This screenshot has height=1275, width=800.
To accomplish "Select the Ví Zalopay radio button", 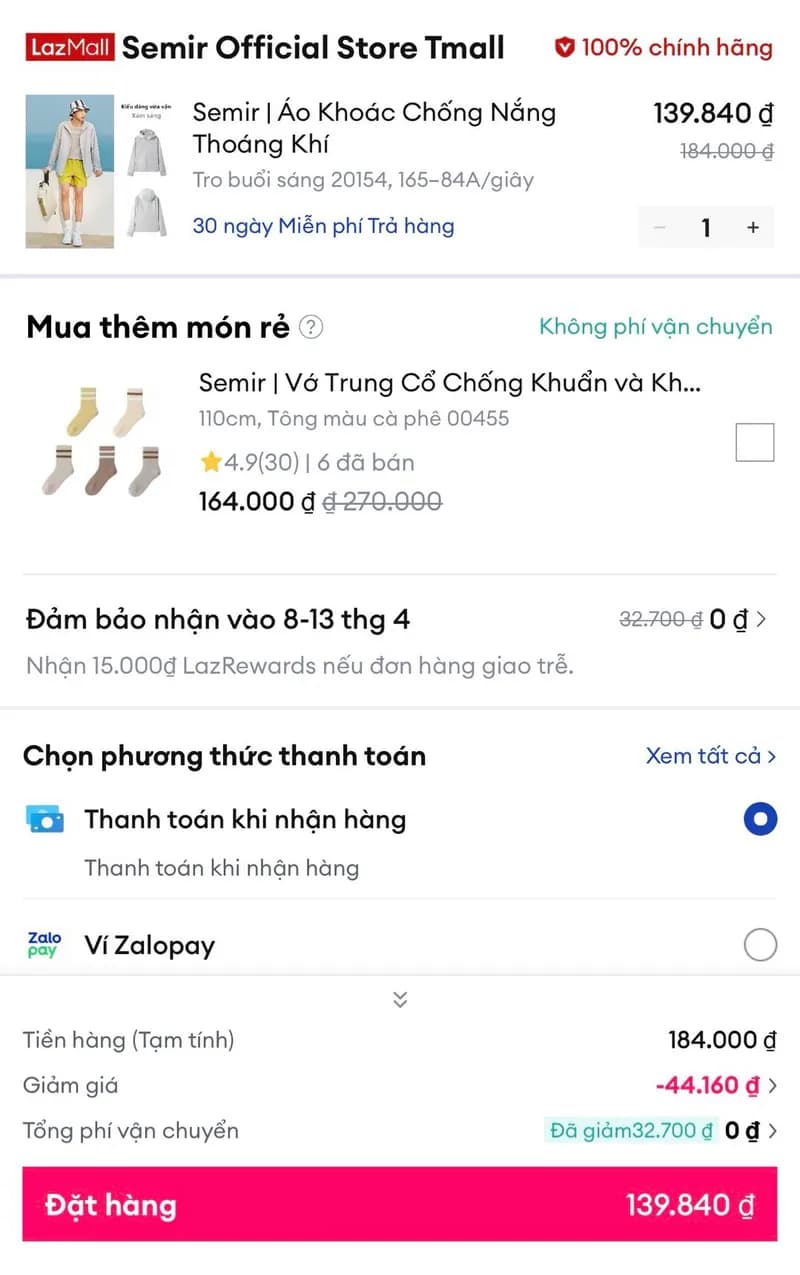I will click(x=760, y=944).
